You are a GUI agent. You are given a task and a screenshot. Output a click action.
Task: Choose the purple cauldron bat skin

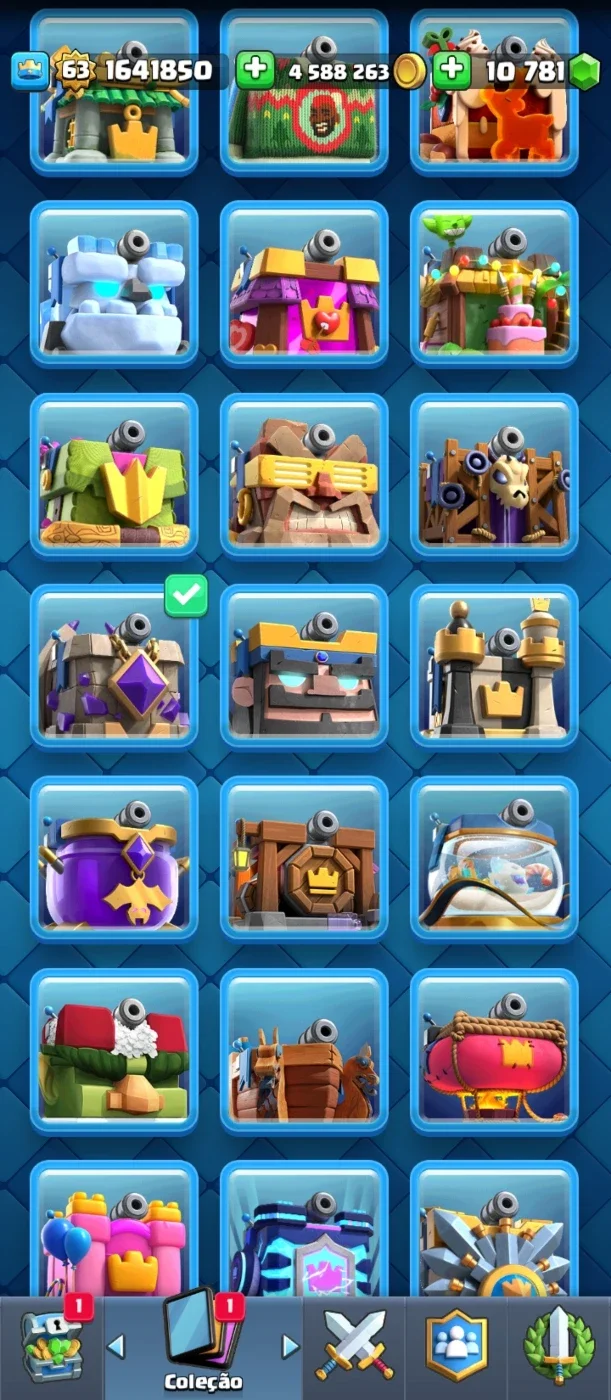pyautogui.click(x=114, y=860)
